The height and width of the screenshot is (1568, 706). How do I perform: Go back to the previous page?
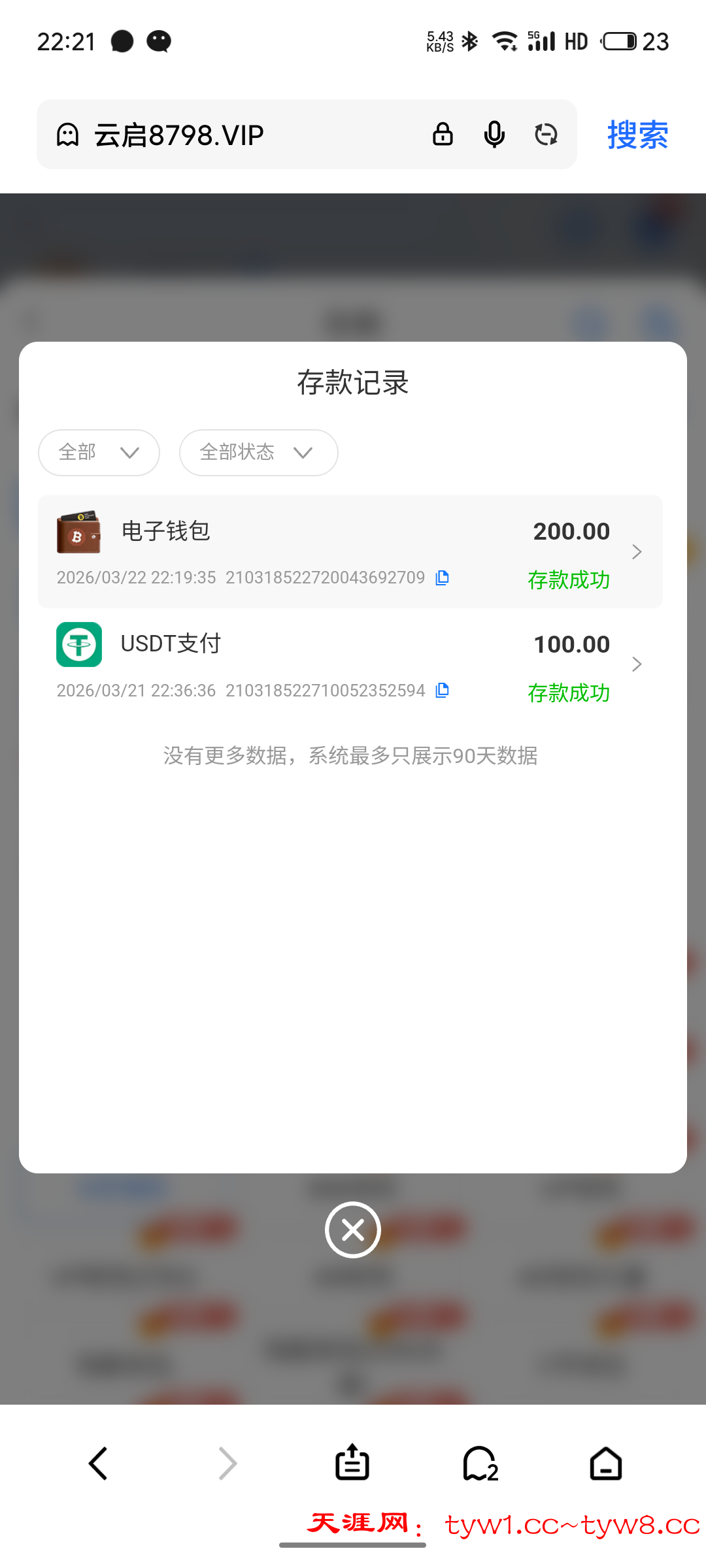coord(98,1463)
